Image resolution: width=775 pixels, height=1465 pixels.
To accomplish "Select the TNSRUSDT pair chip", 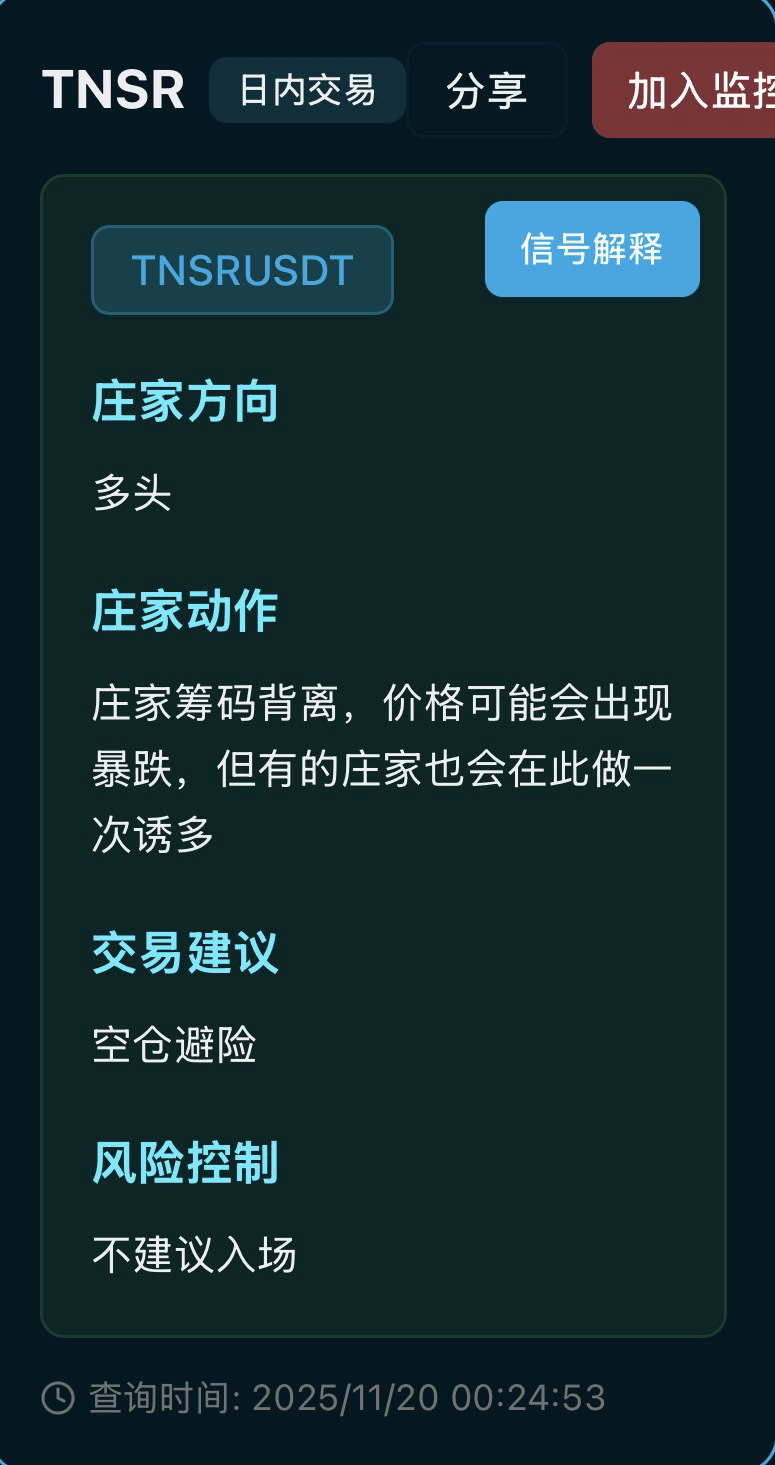I will [x=242, y=270].
